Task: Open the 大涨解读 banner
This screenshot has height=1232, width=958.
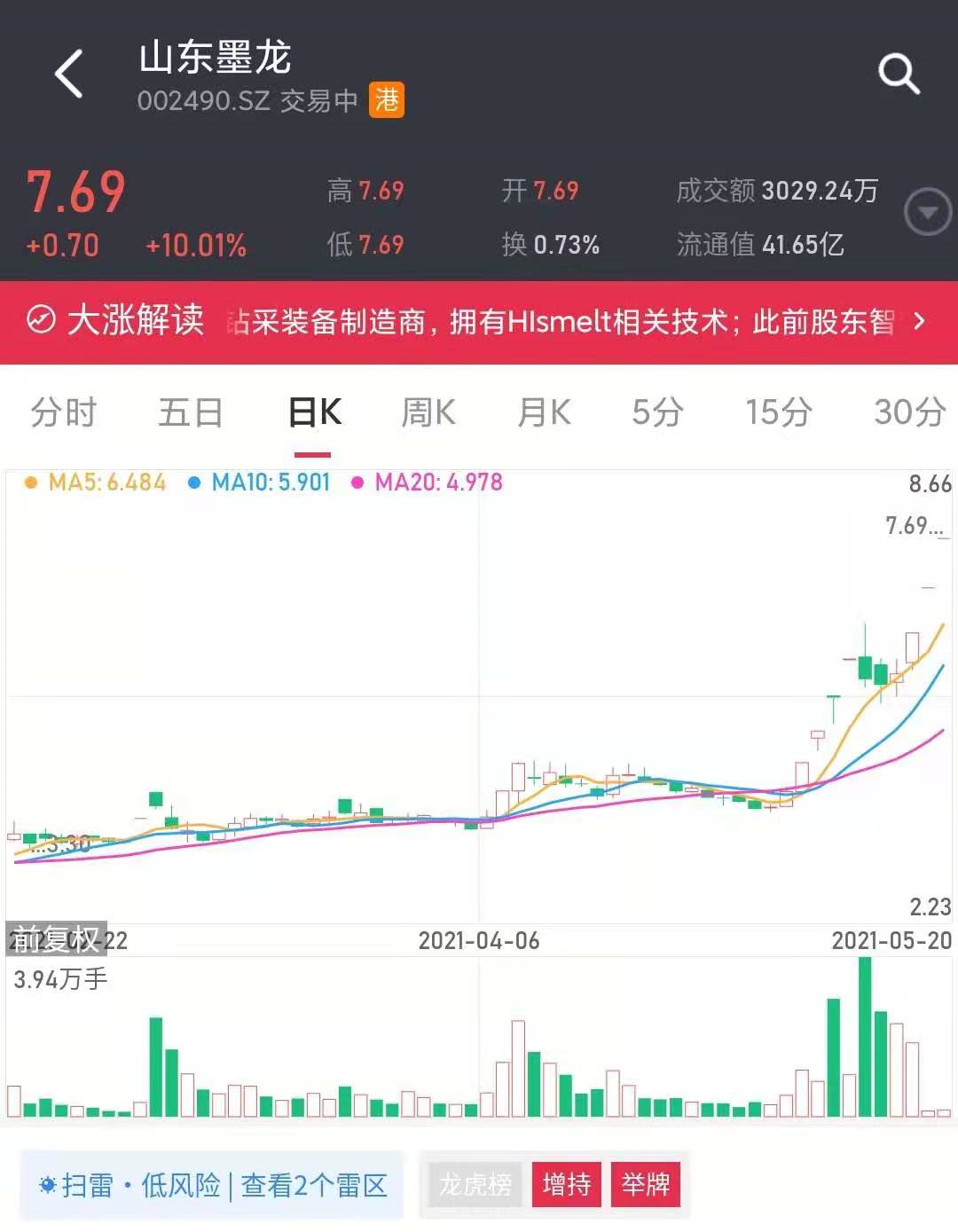Action: point(479,321)
